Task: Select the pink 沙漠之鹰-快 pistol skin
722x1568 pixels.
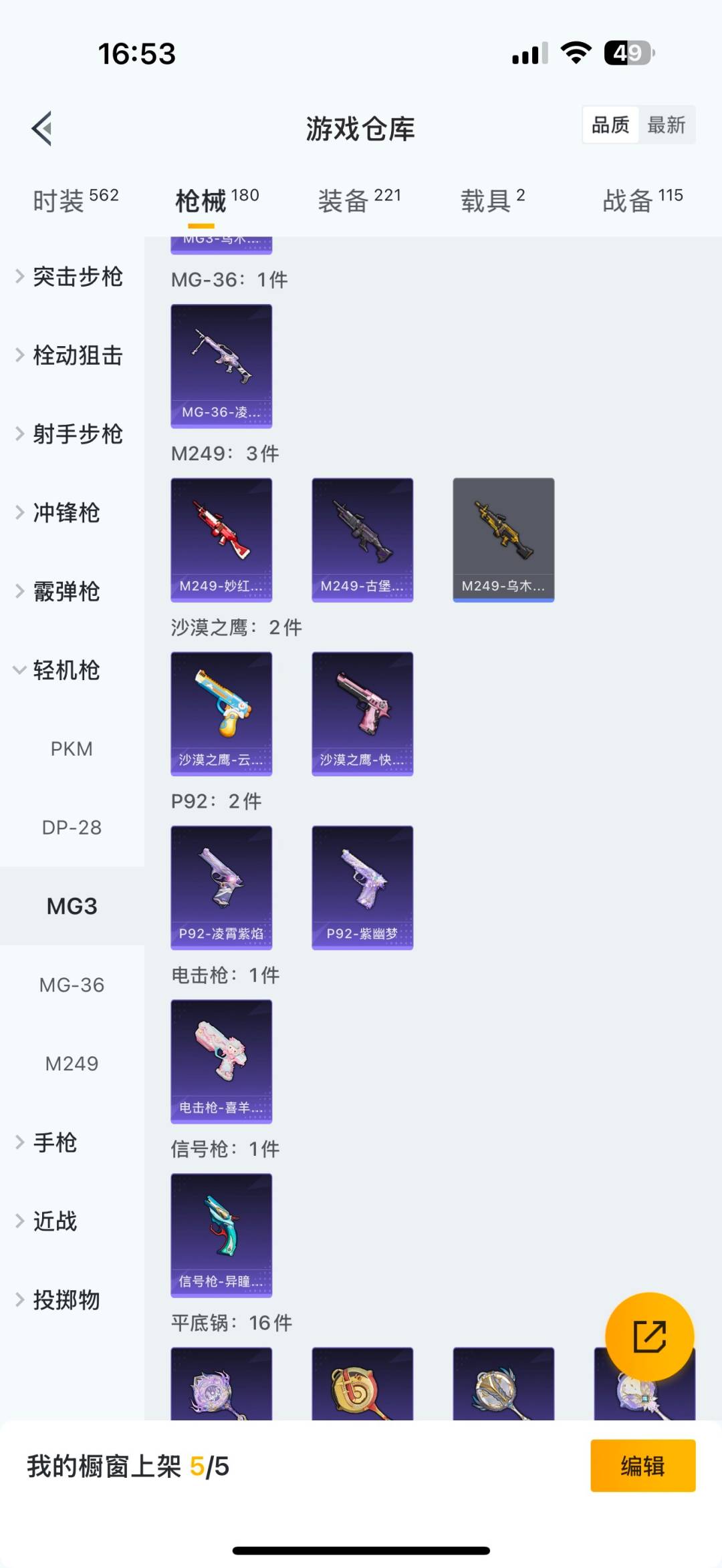Action: (362, 712)
